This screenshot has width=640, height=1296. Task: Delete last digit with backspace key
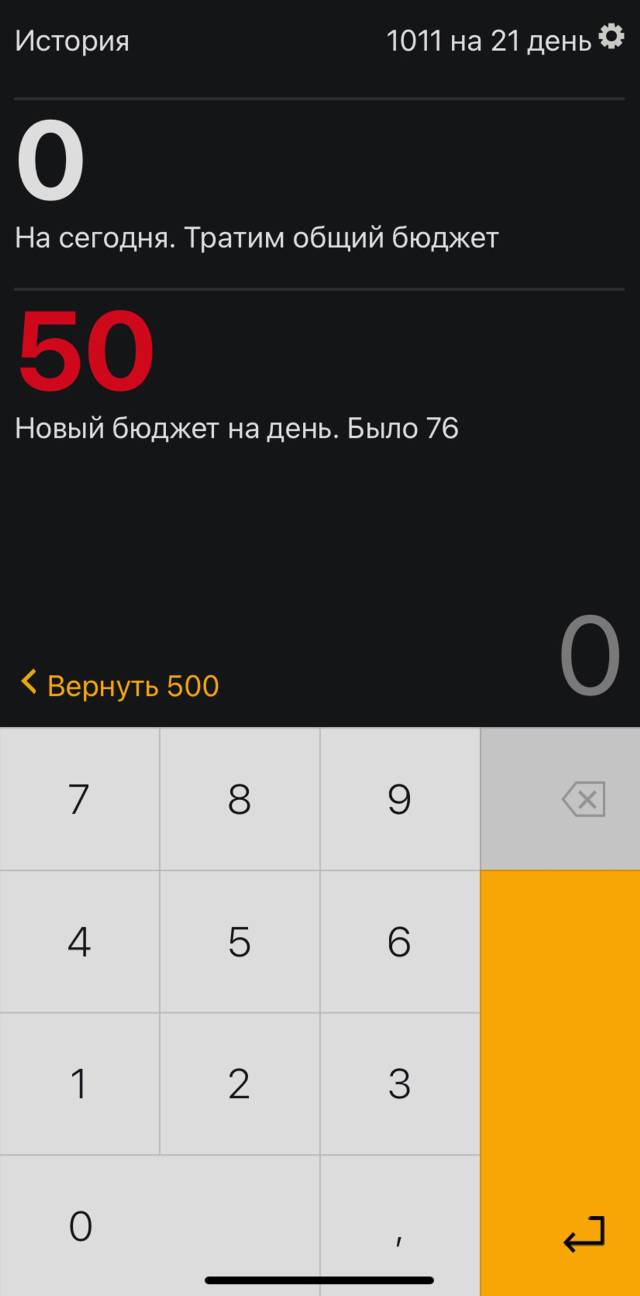(x=560, y=799)
